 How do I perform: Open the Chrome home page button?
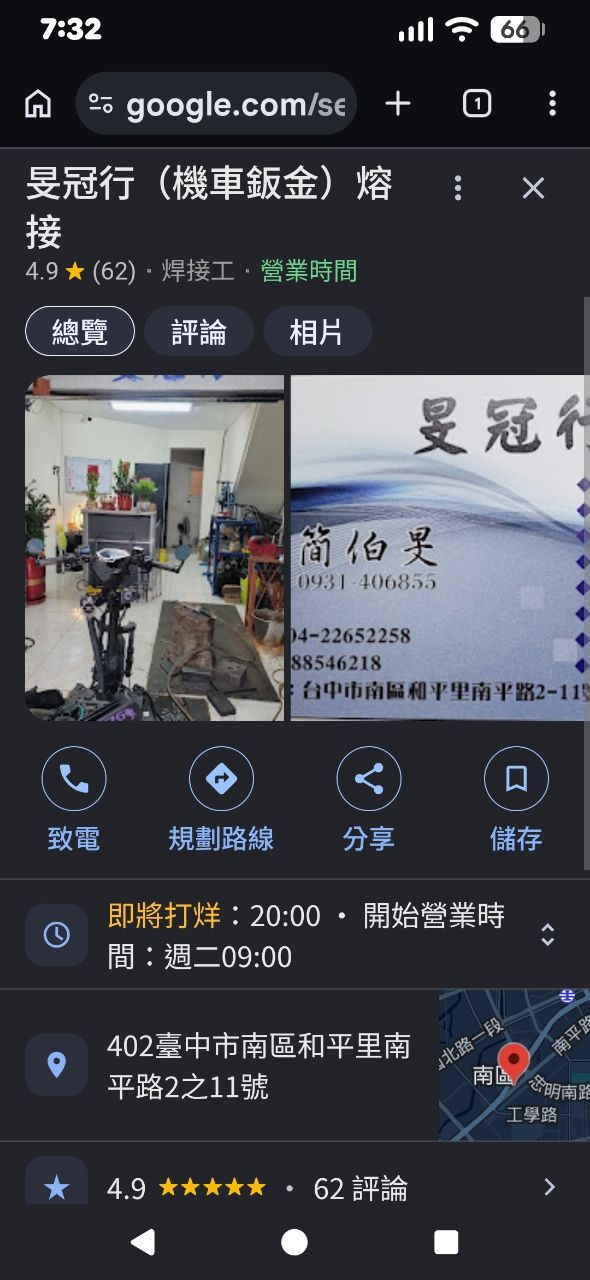[38, 103]
